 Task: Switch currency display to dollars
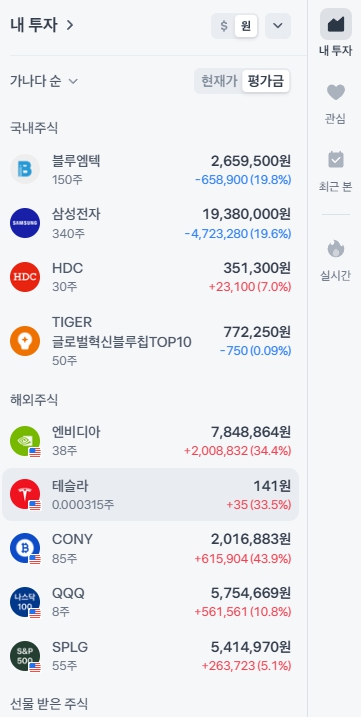click(224, 26)
